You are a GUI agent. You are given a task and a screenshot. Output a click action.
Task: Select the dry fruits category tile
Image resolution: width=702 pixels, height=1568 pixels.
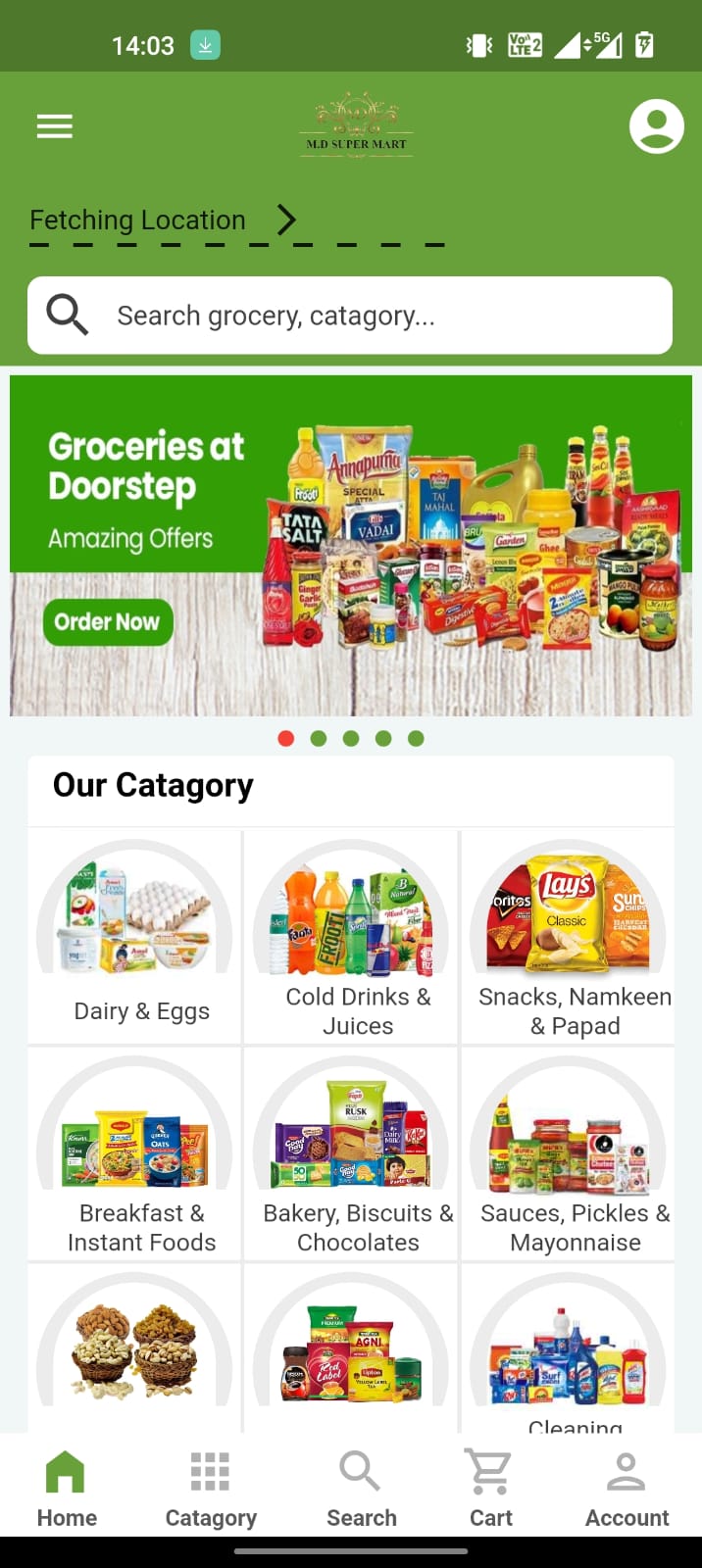[x=135, y=1348]
